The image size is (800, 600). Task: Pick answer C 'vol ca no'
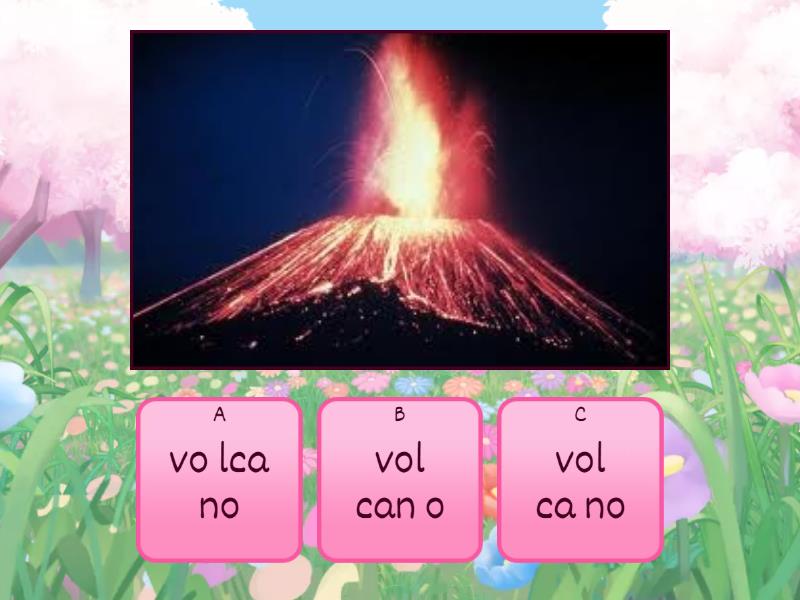pos(580,480)
